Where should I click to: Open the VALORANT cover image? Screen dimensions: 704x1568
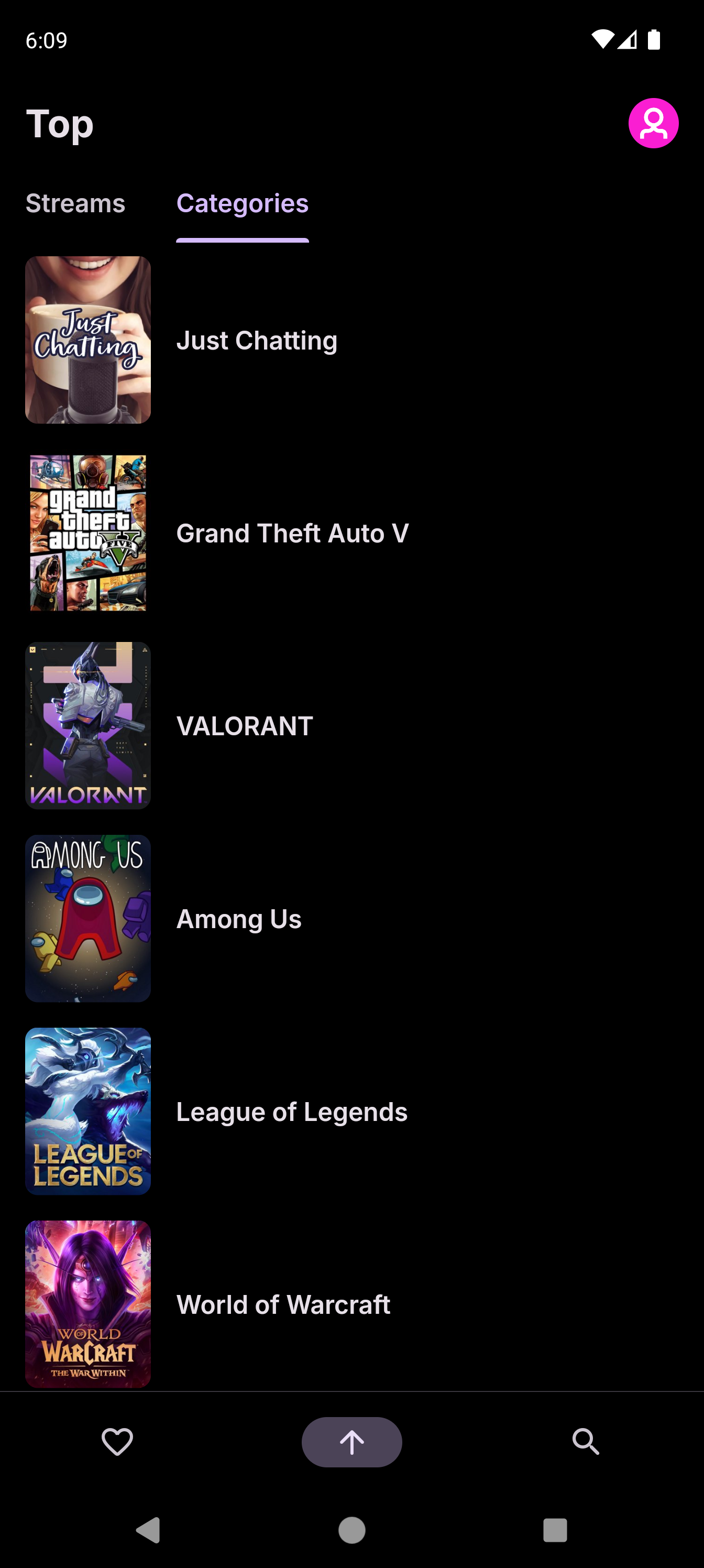tap(87, 725)
